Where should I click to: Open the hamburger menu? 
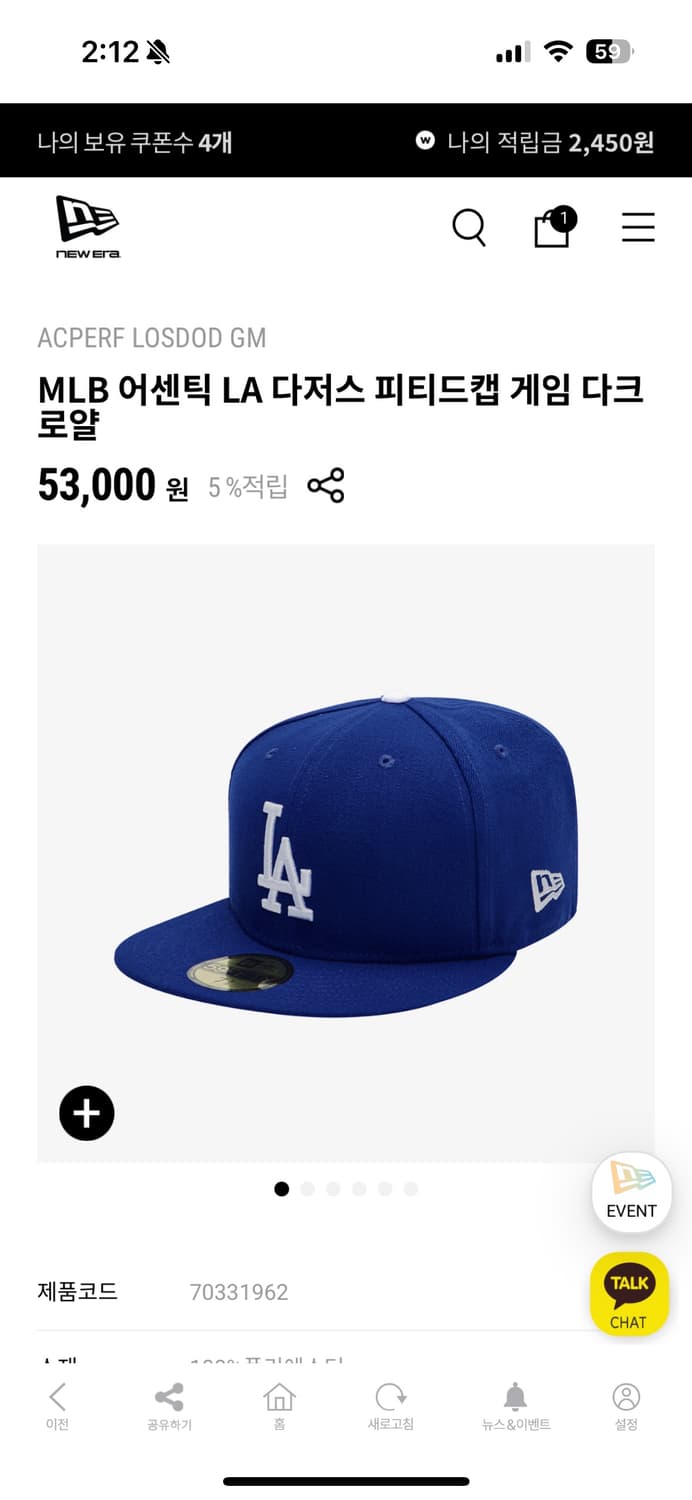pyautogui.click(x=638, y=228)
